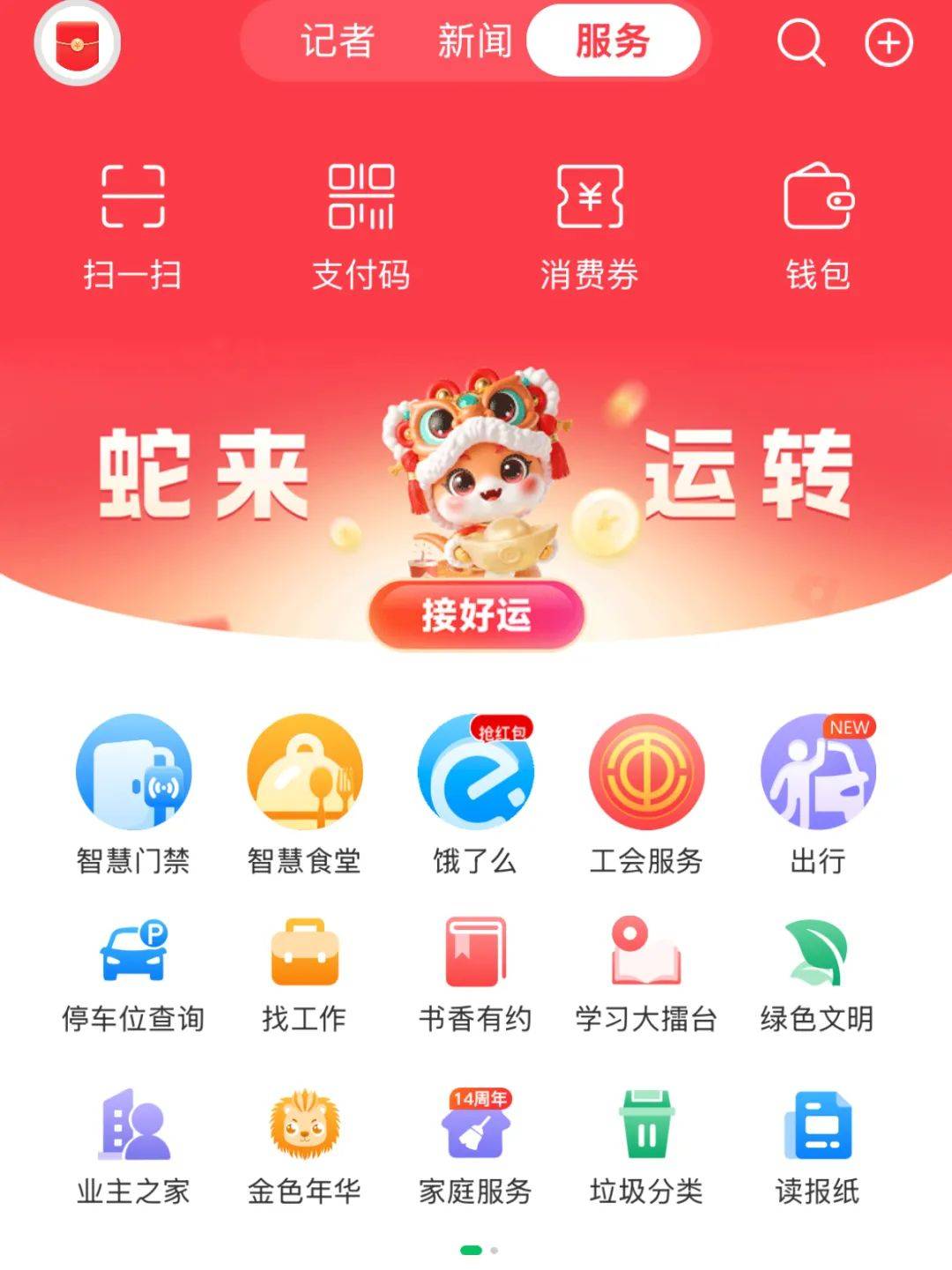952x1270 pixels.
Task: Open 扫一扫 scanner
Action: point(133,226)
